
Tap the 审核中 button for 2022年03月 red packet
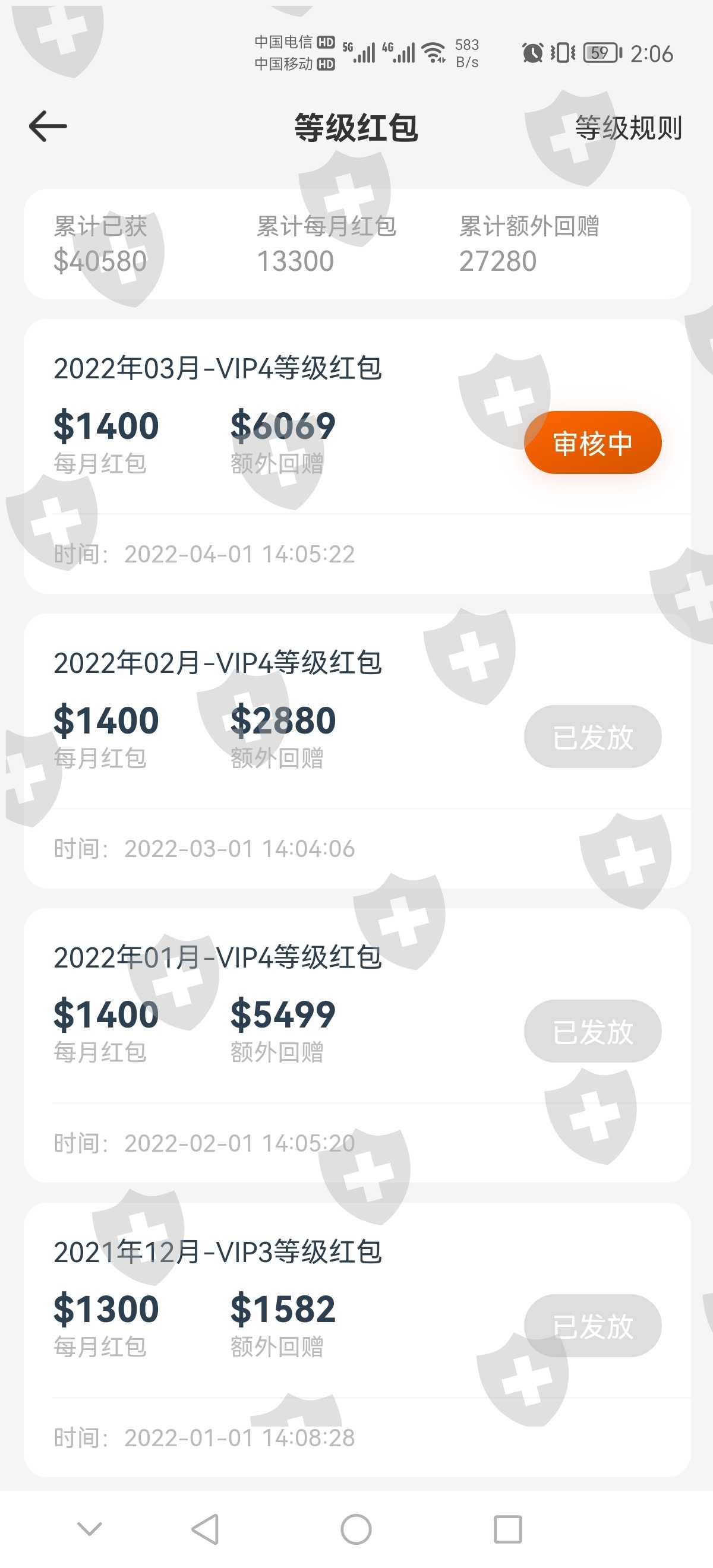tap(592, 442)
